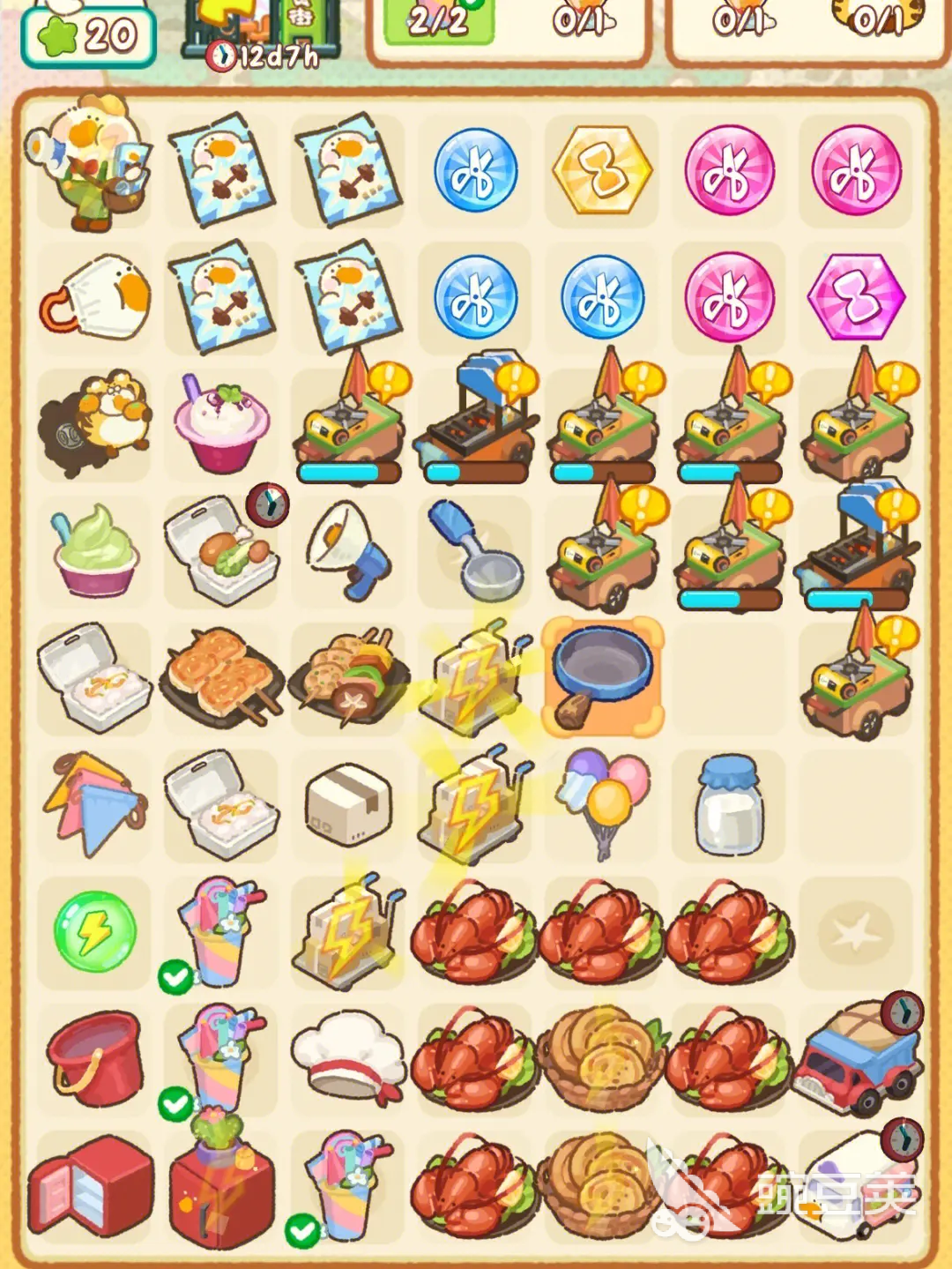This screenshot has height=1269, width=952.
Task: Tap the green clover counter showing 20
Action: [88, 35]
